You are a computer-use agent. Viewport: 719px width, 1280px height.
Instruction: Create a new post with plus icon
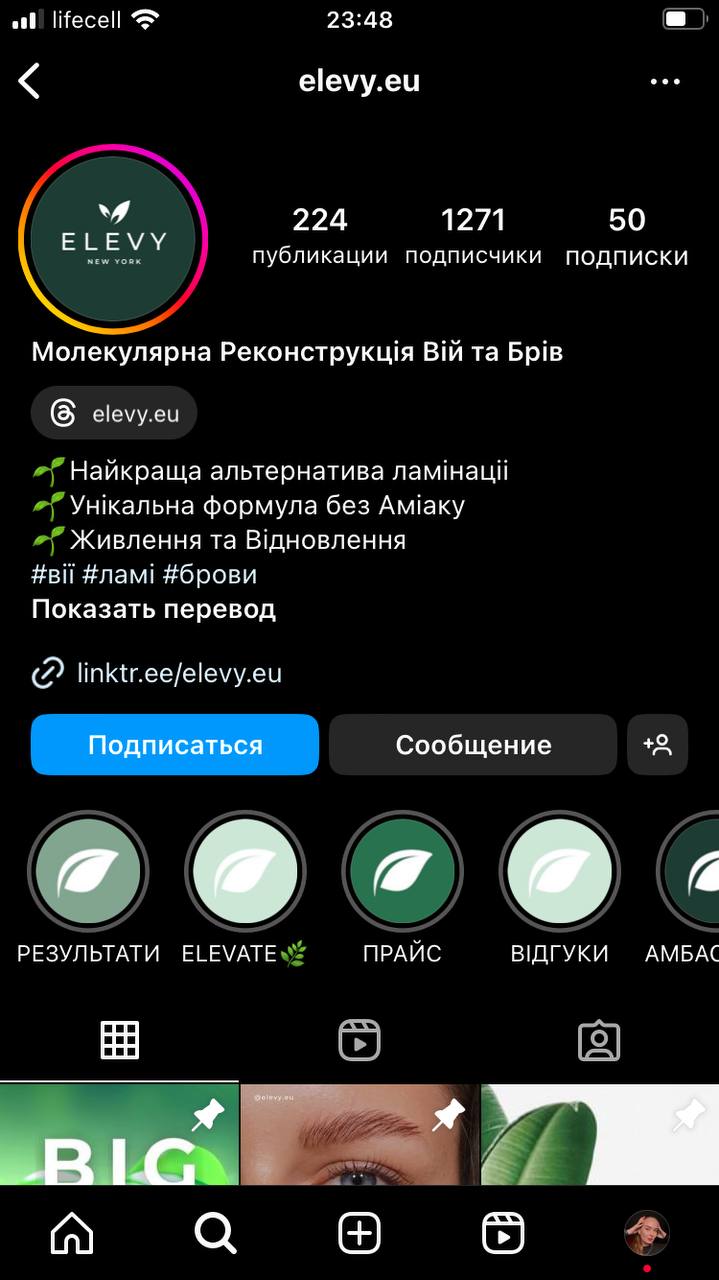tap(359, 1234)
